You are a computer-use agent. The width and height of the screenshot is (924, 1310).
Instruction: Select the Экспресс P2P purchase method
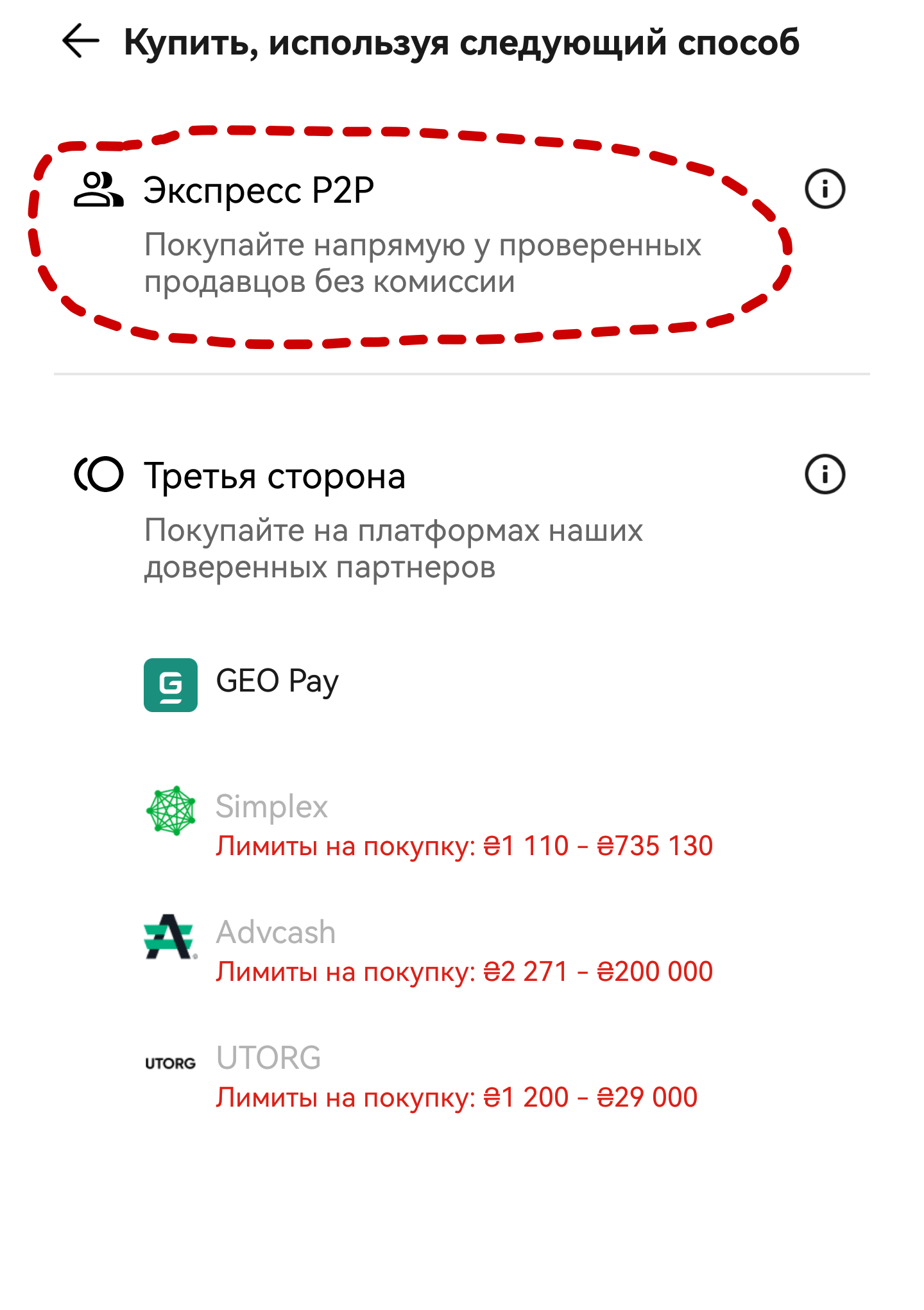pyautogui.click(x=259, y=191)
